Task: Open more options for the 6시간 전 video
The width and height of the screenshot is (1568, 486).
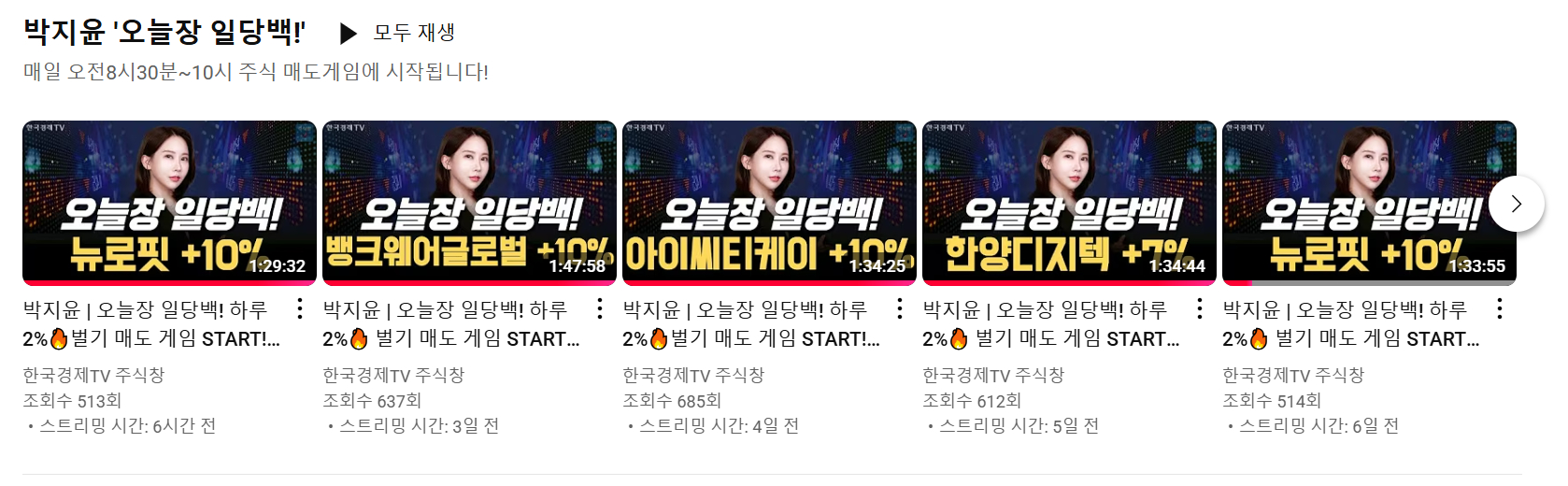Action: click(299, 308)
